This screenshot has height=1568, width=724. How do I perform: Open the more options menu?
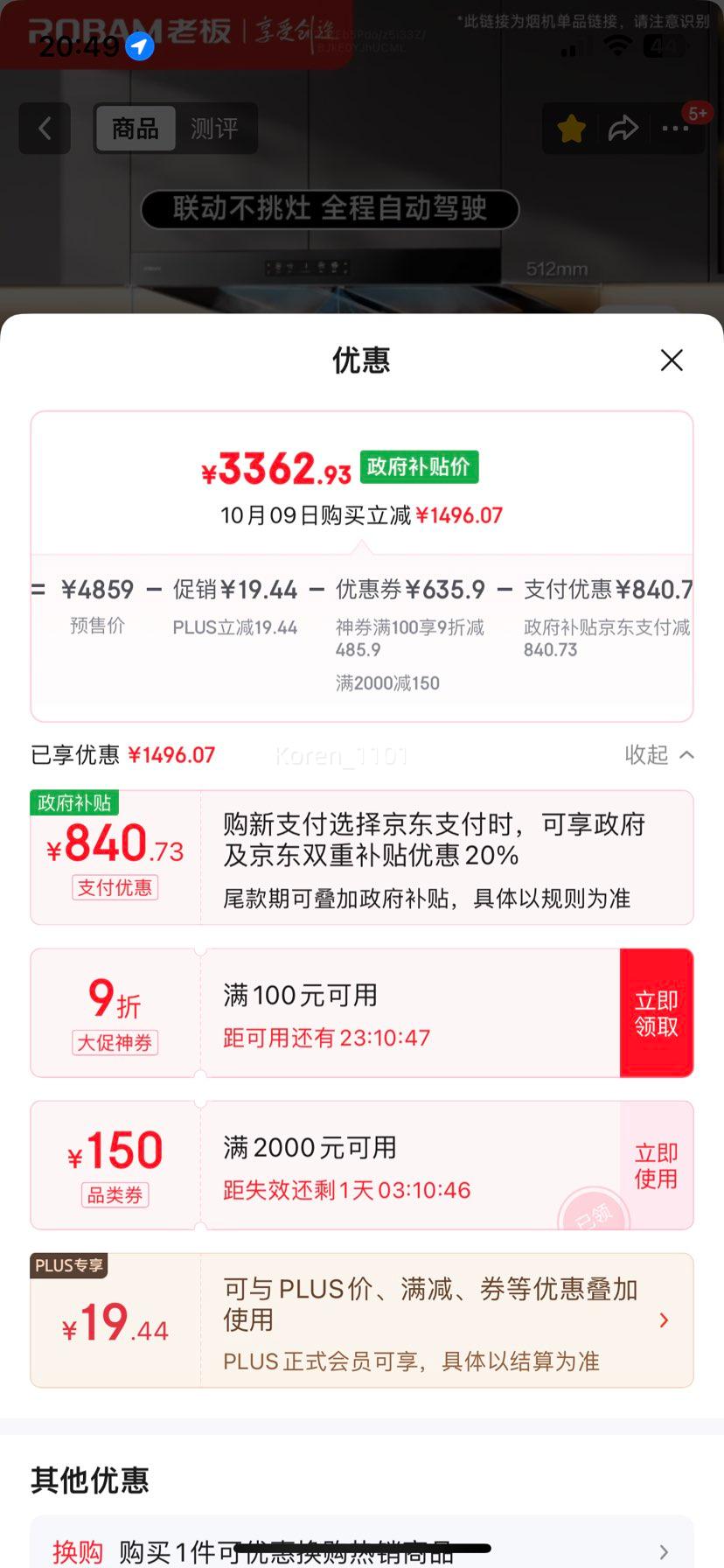point(675,129)
